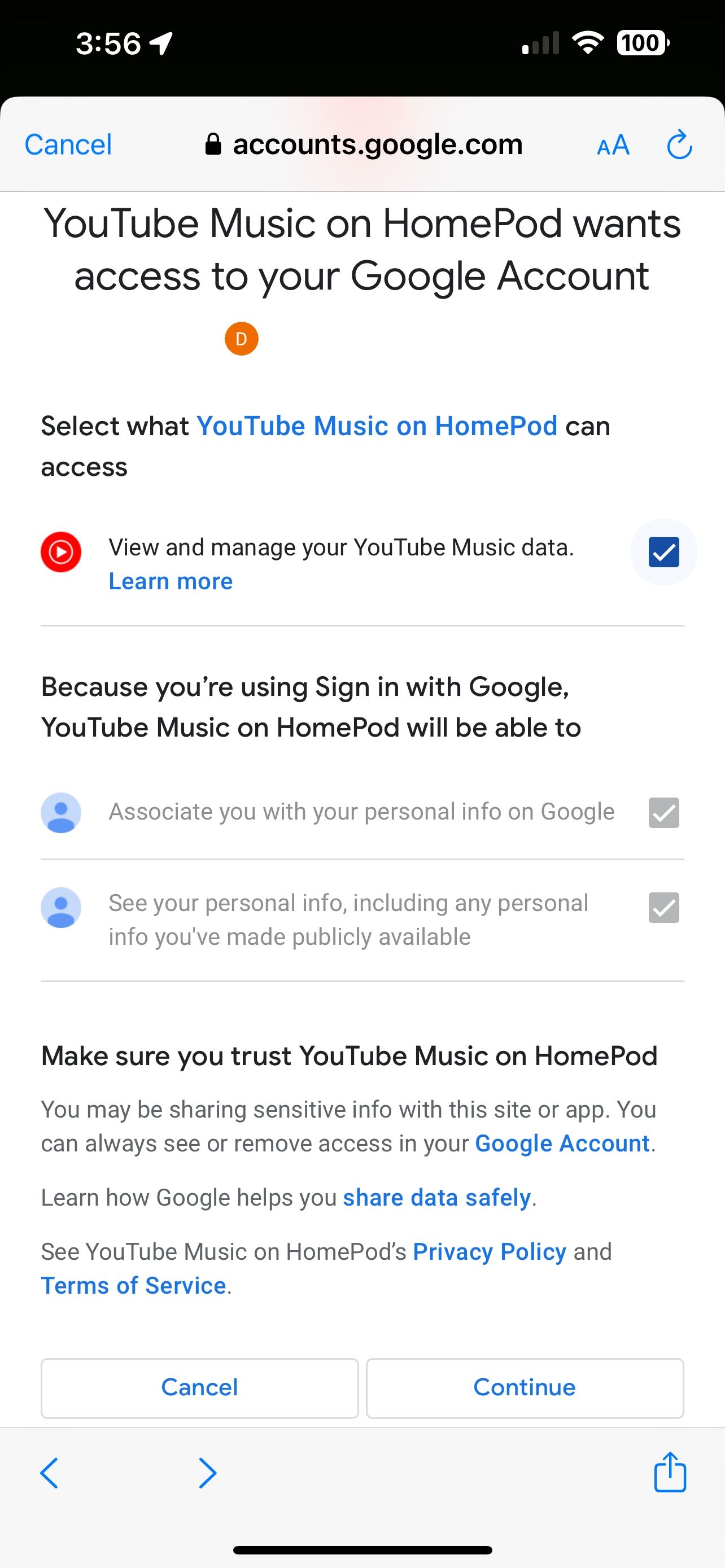The height and width of the screenshot is (1568, 725).
Task: Tap the personal info profile icon
Action: click(x=61, y=812)
